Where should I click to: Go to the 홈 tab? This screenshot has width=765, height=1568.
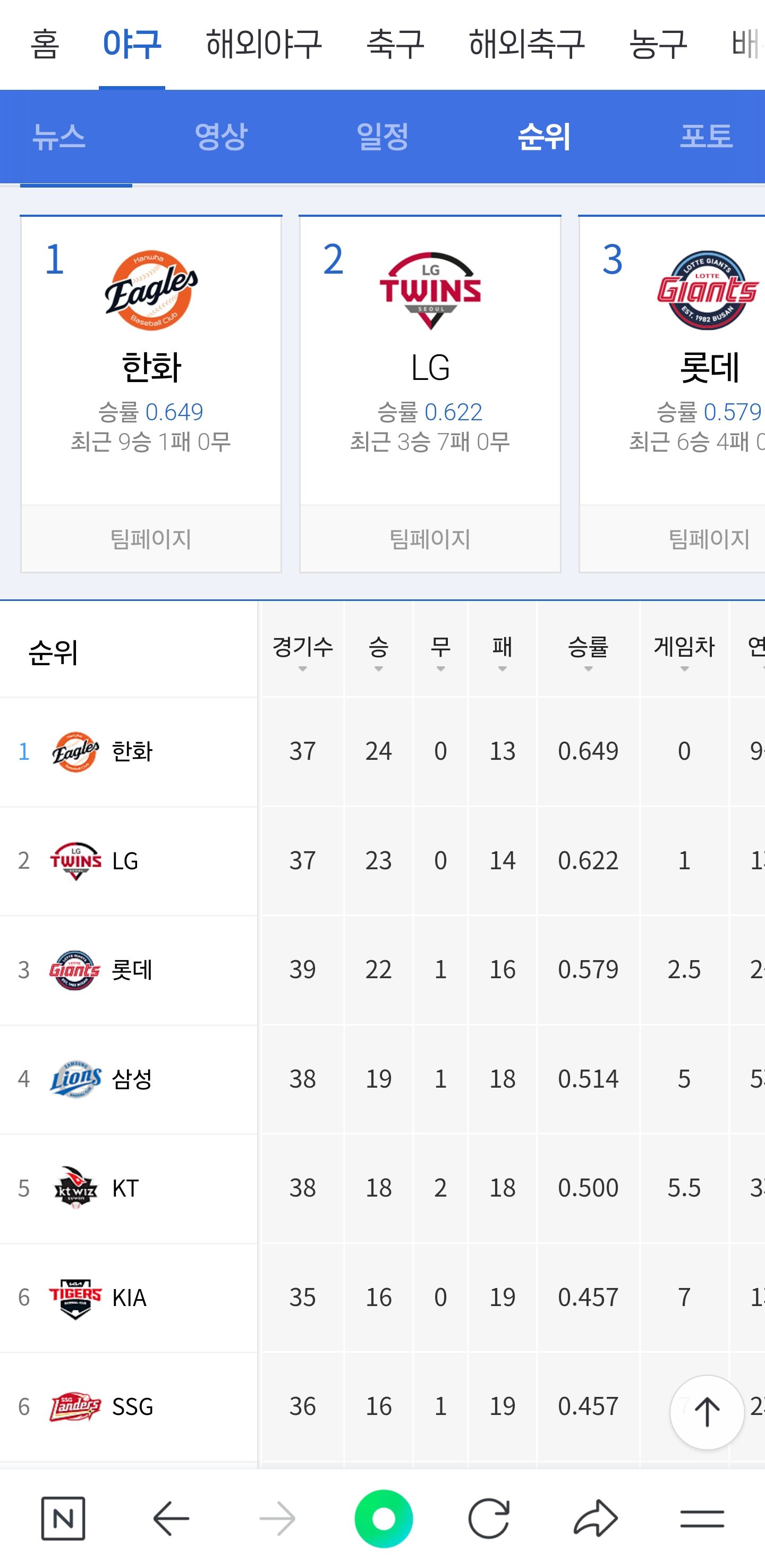[x=45, y=45]
